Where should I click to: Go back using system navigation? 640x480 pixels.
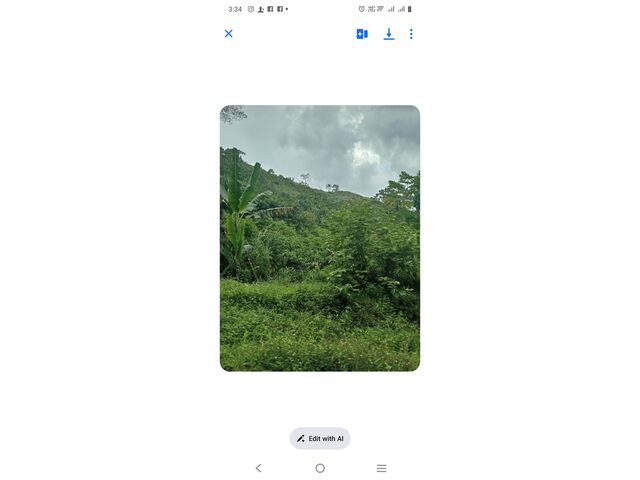pos(258,468)
